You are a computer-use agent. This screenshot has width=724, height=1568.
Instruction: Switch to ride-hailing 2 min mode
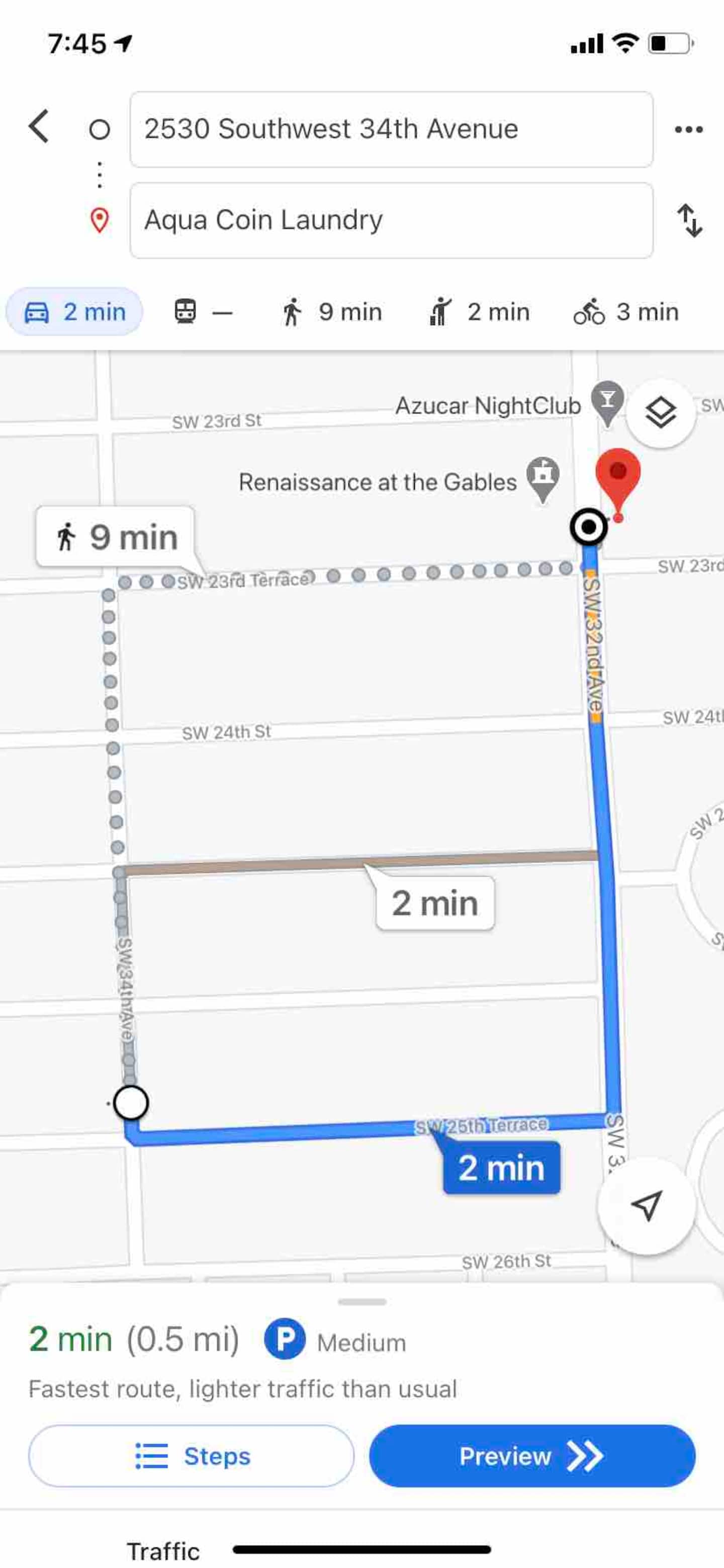pyautogui.click(x=480, y=312)
